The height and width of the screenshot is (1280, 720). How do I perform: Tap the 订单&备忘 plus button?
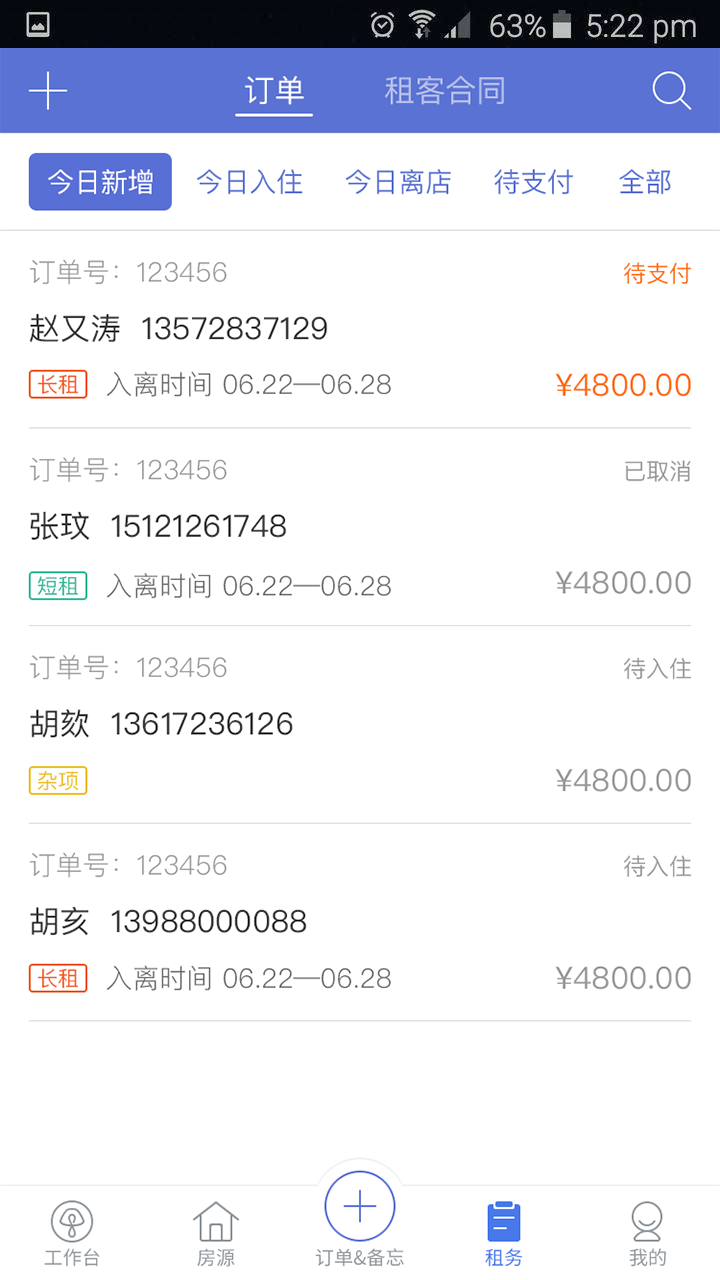[360, 1208]
